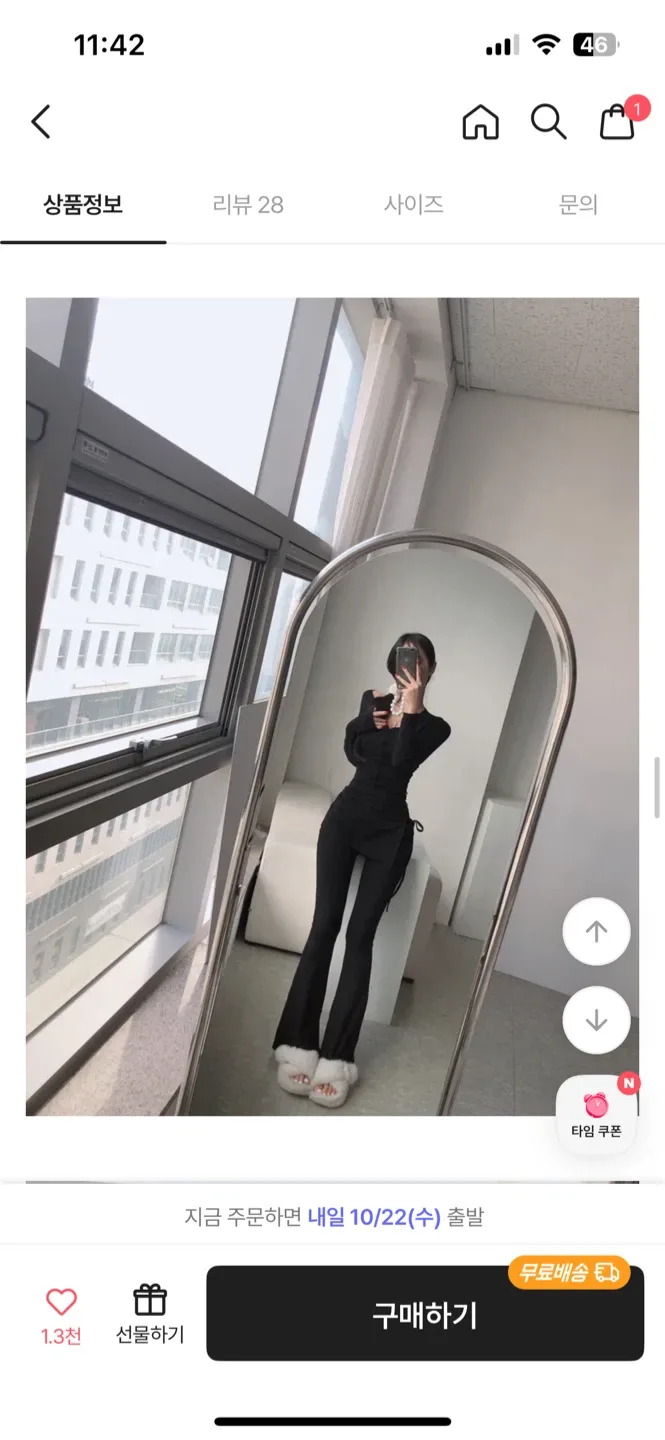Switch to the 사이즈 tab
The image size is (665, 1440).
pyautogui.click(x=413, y=205)
